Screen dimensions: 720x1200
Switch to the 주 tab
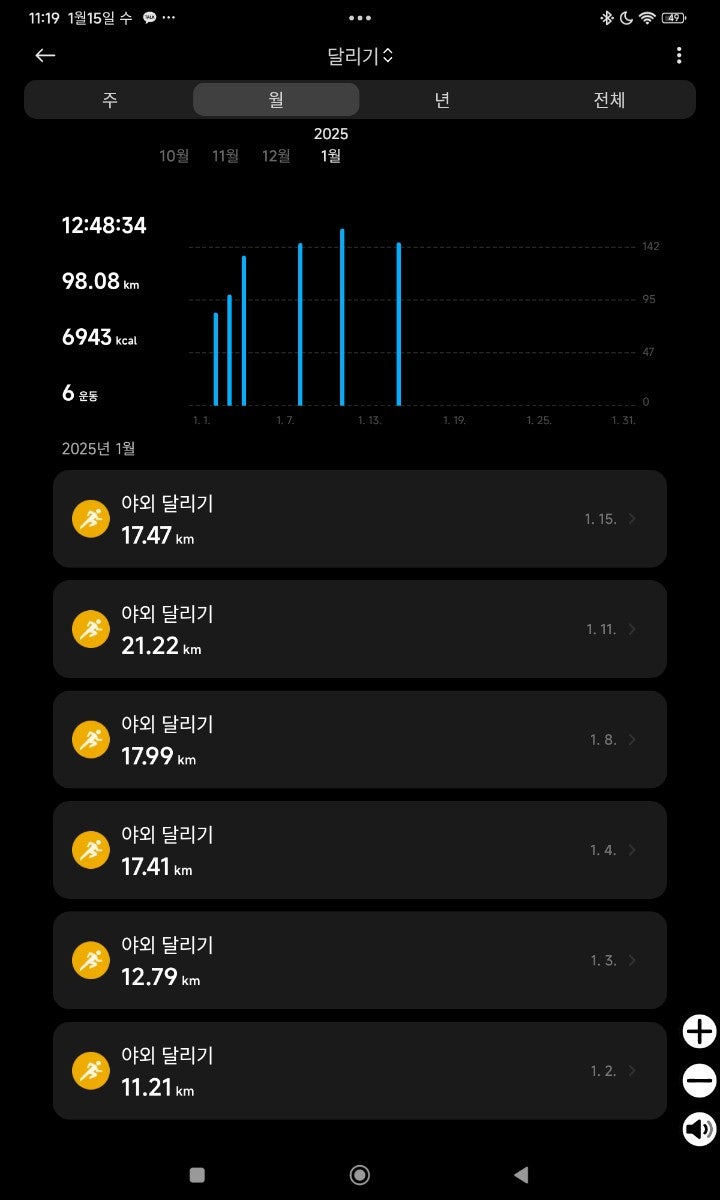109,100
